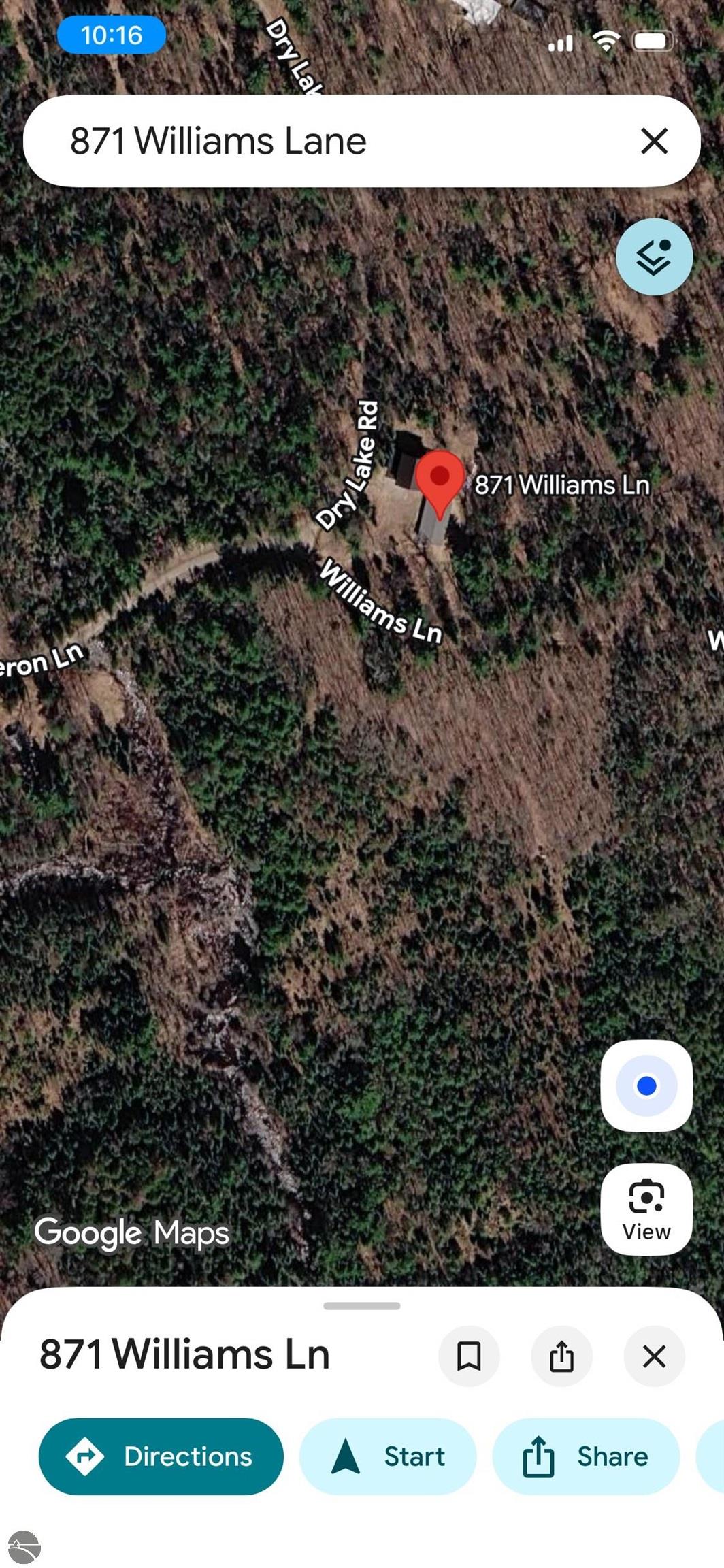Tap Start to begin navigation
724x1568 pixels.
click(388, 1456)
